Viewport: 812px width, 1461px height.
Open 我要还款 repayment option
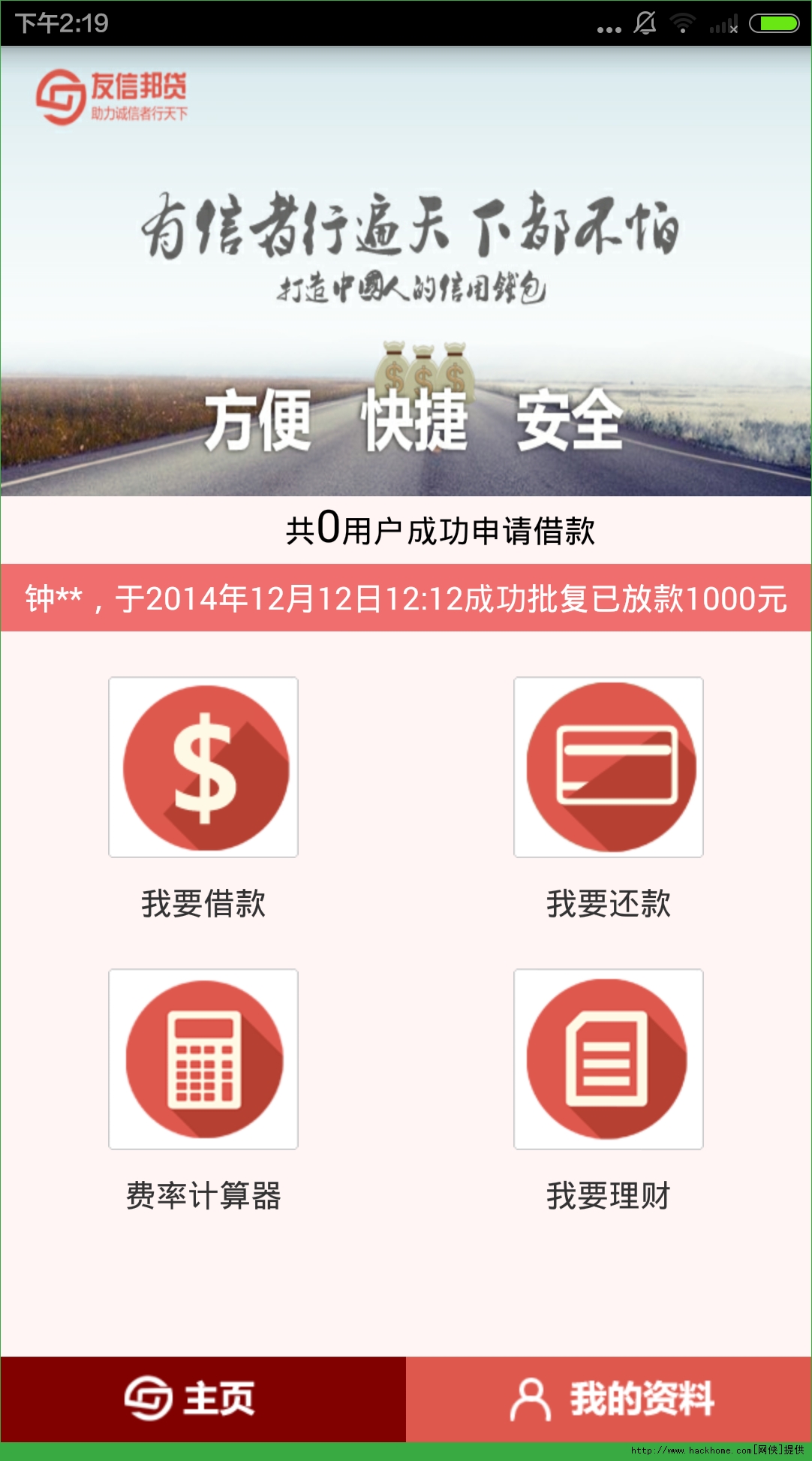click(x=609, y=767)
